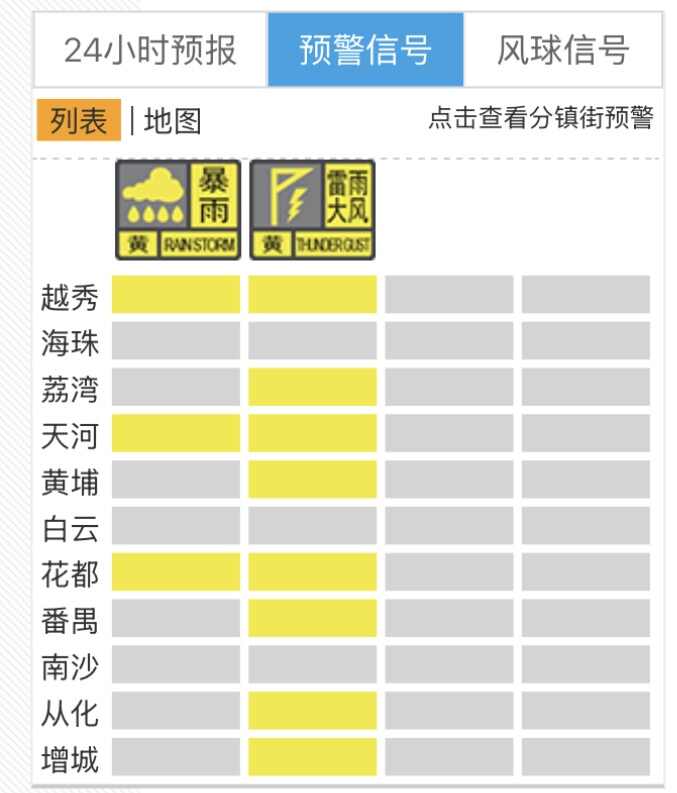Show warnings in 列表 view
Viewport: 677px width, 793px height.
[x=79, y=120]
